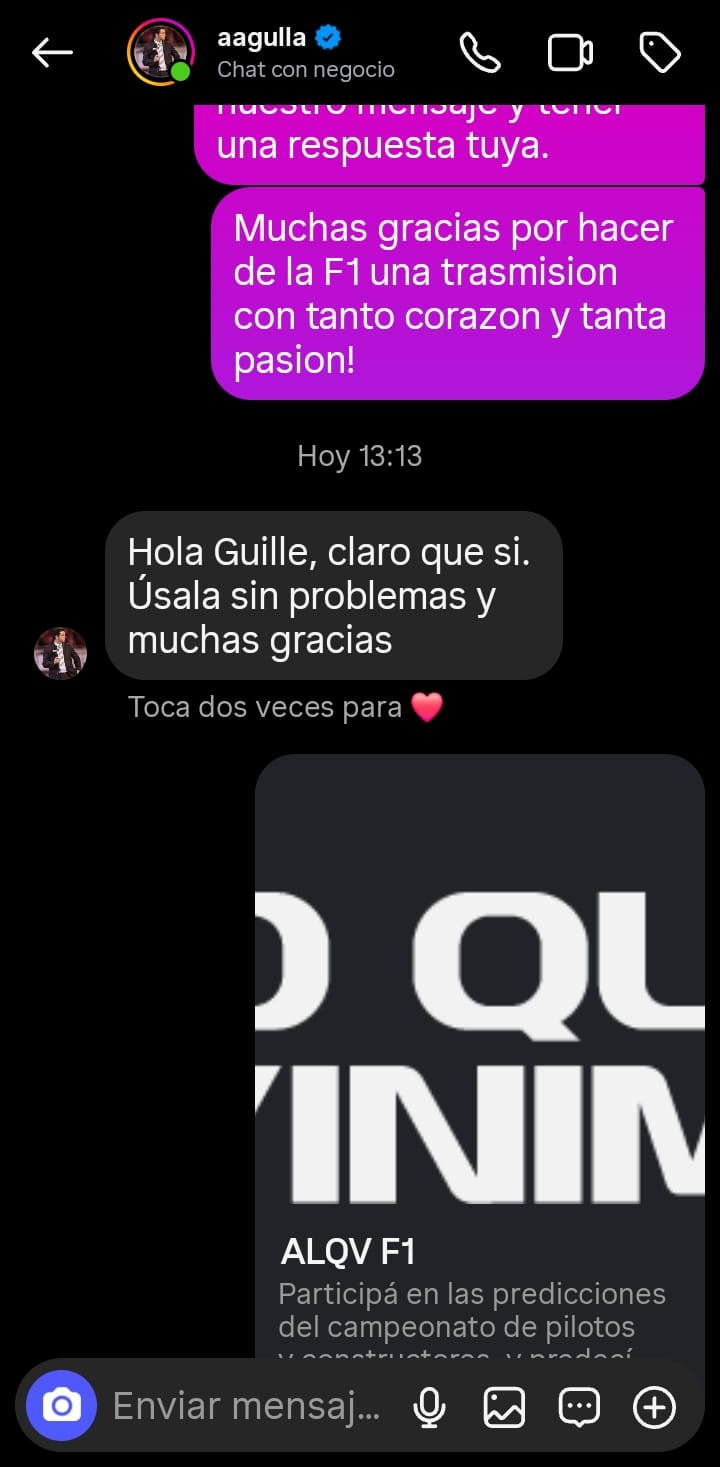Open the camera to send a photo
The image size is (720, 1467).
click(x=61, y=1405)
